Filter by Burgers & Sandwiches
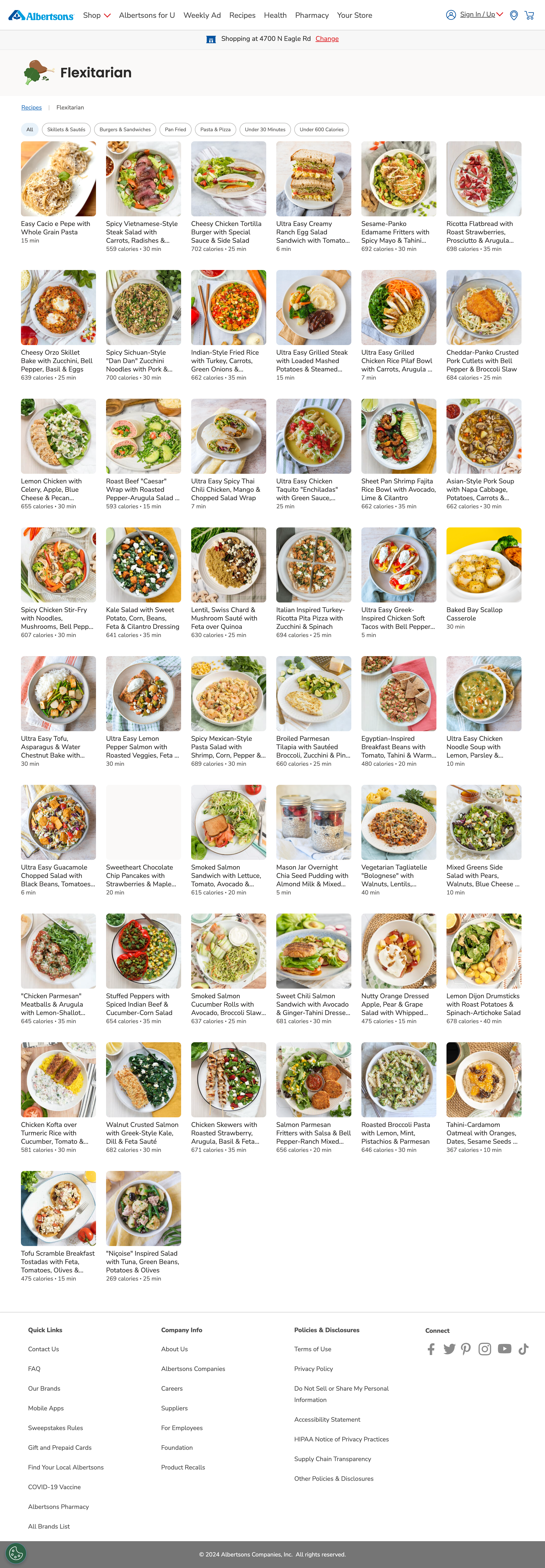 125,130
